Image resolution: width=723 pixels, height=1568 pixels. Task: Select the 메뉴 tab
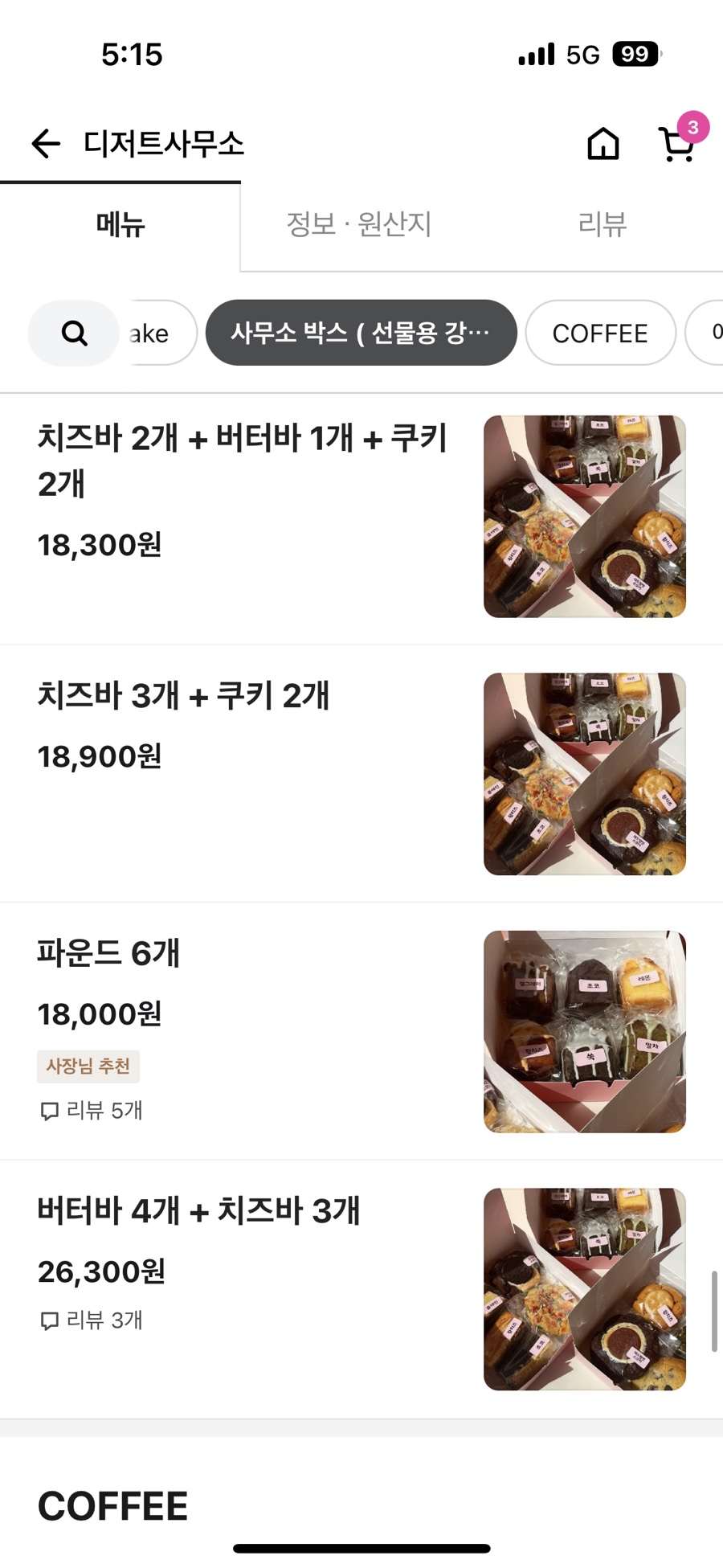click(x=120, y=224)
